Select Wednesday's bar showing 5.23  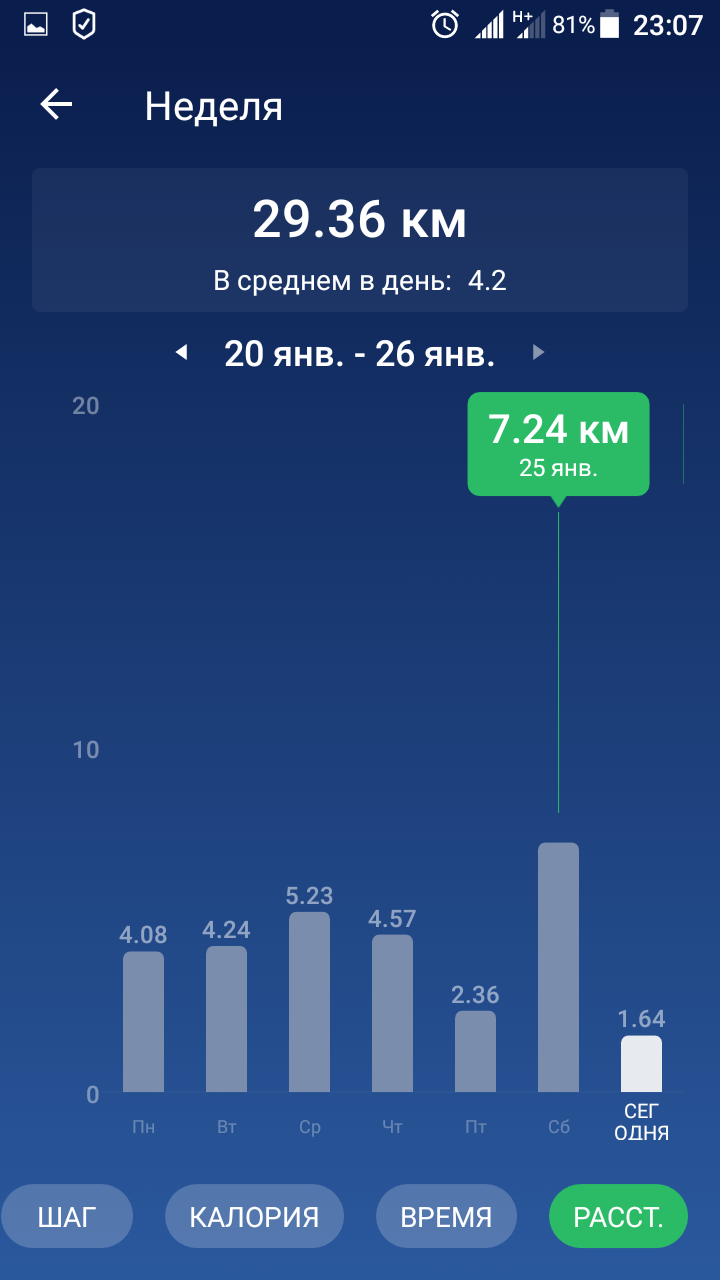(309, 1002)
